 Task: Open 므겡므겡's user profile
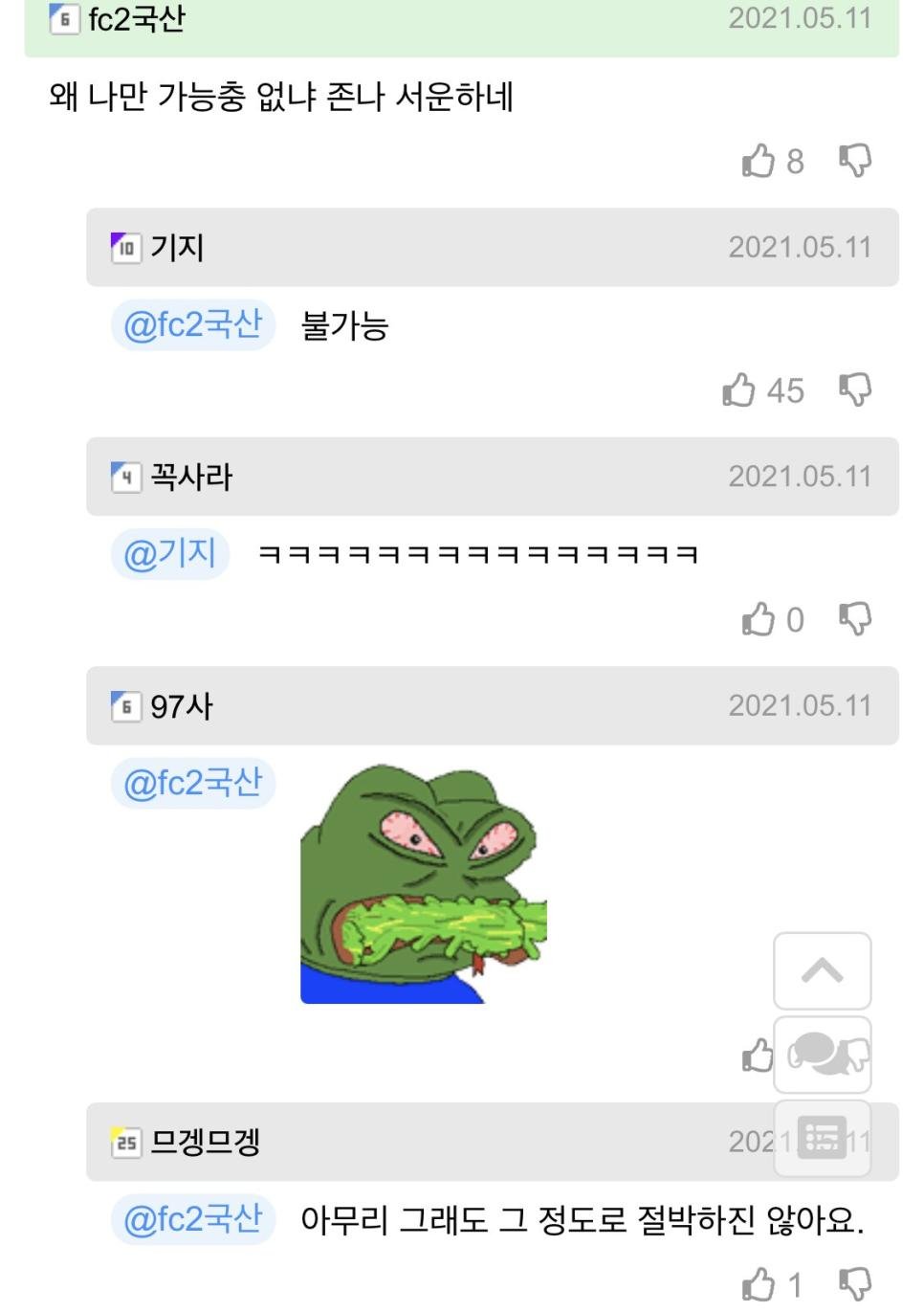click(x=205, y=1142)
